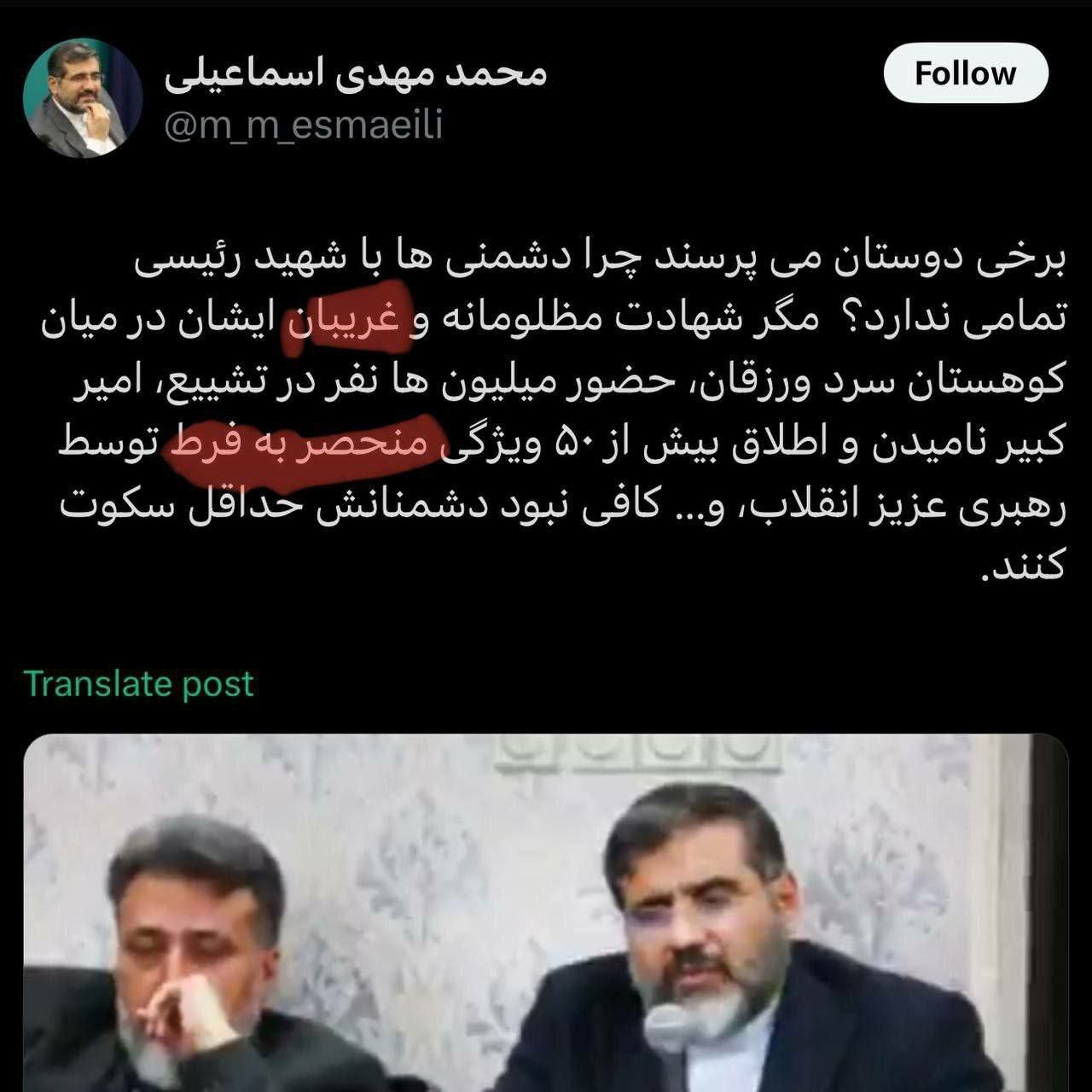Open the attached photo in the post

(546, 913)
